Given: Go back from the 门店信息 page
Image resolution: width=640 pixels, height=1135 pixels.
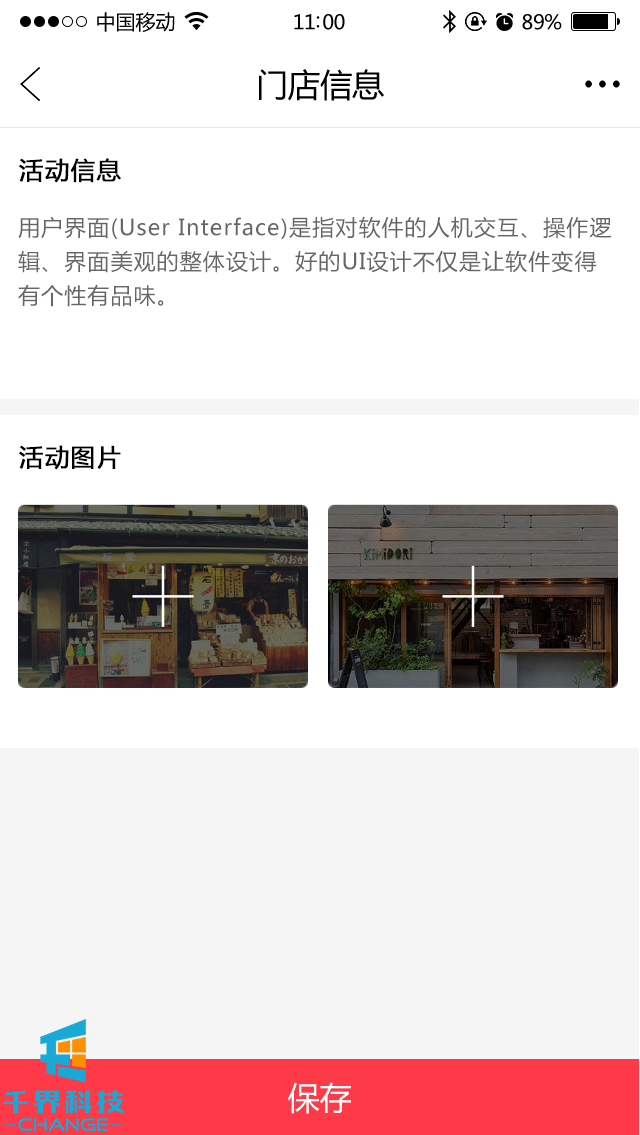Looking at the screenshot, I should click(31, 85).
